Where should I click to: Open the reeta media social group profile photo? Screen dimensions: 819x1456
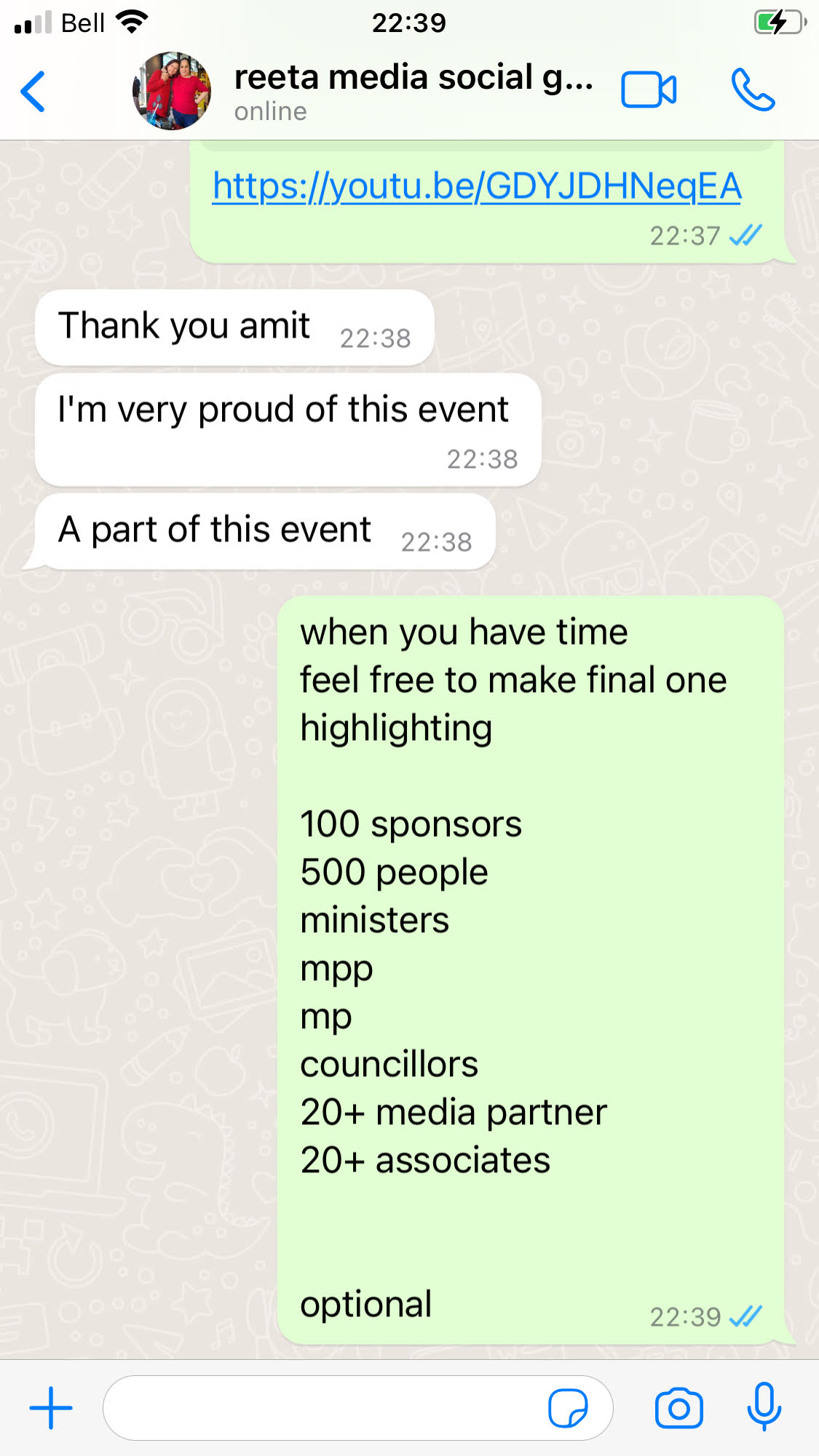[x=172, y=92]
